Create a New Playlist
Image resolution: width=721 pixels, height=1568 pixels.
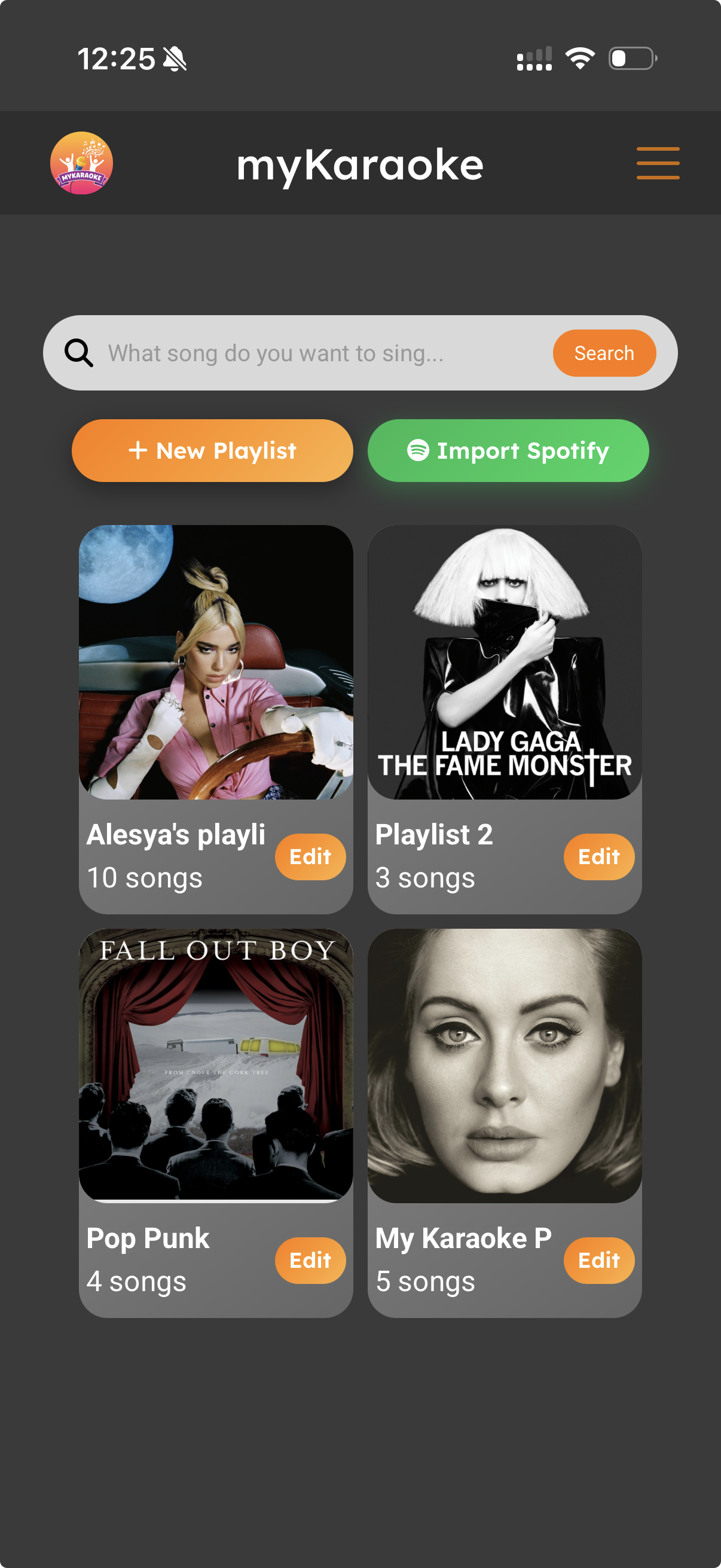pos(212,450)
